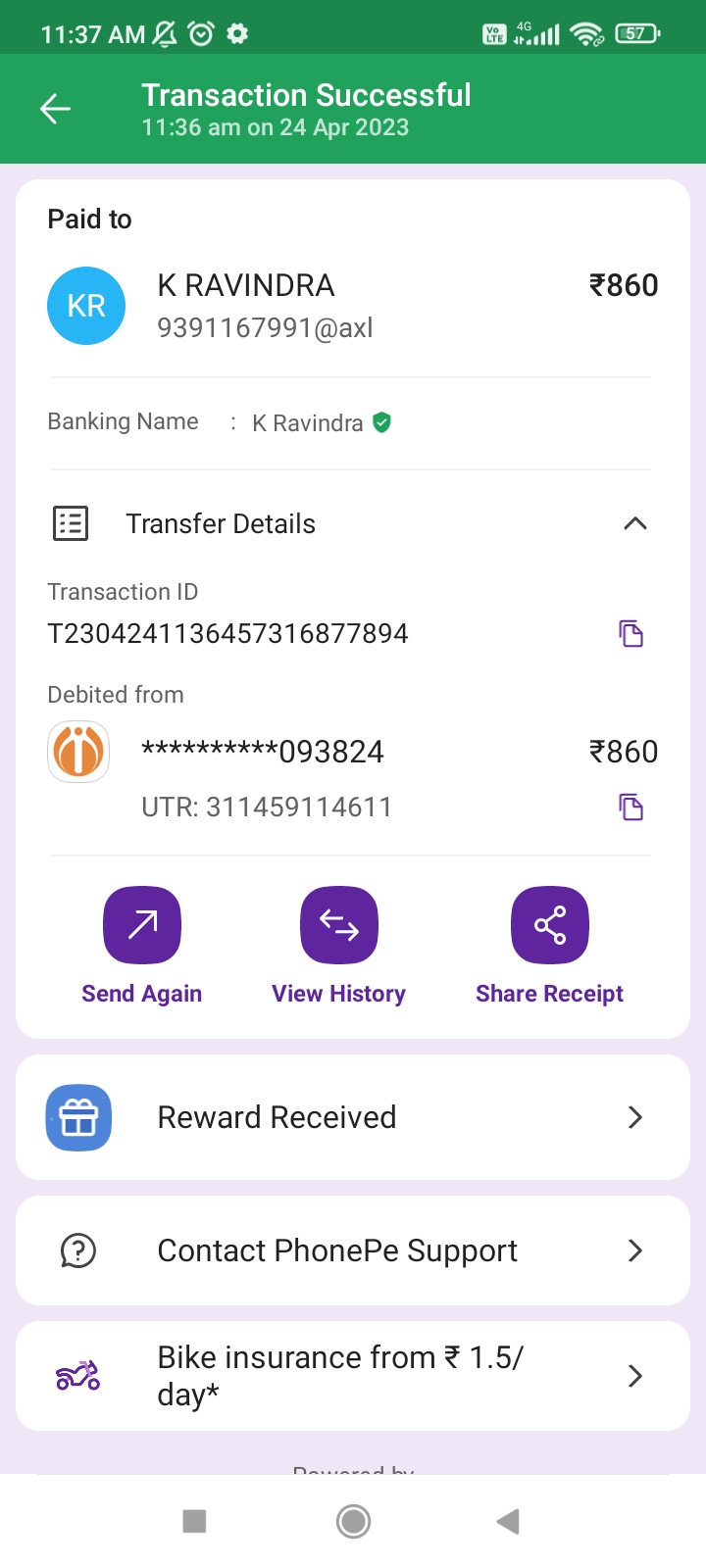Copy the Transaction ID

(630, 634)
